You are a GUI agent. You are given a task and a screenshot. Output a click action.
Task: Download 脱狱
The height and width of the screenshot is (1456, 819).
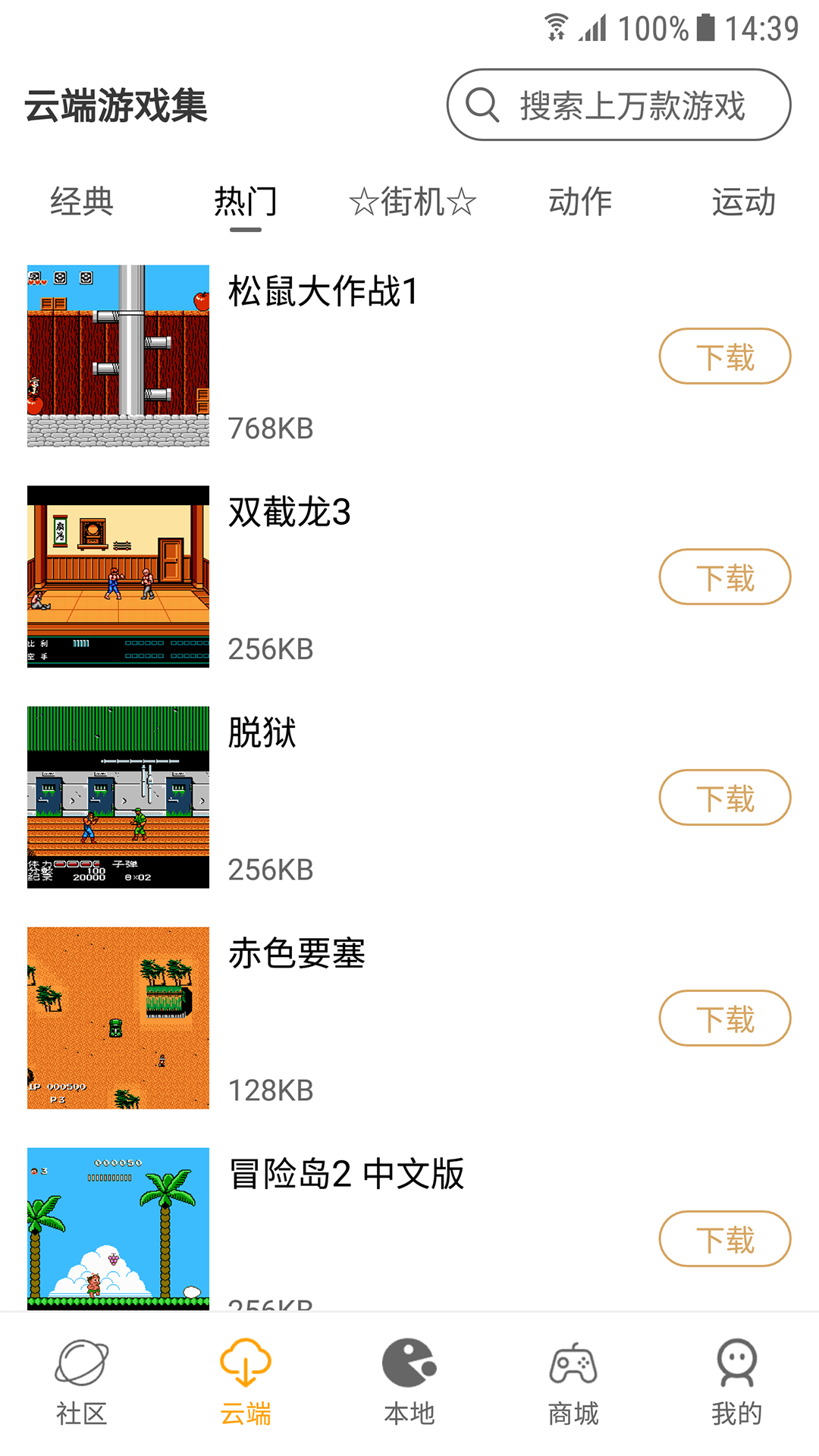724,797
